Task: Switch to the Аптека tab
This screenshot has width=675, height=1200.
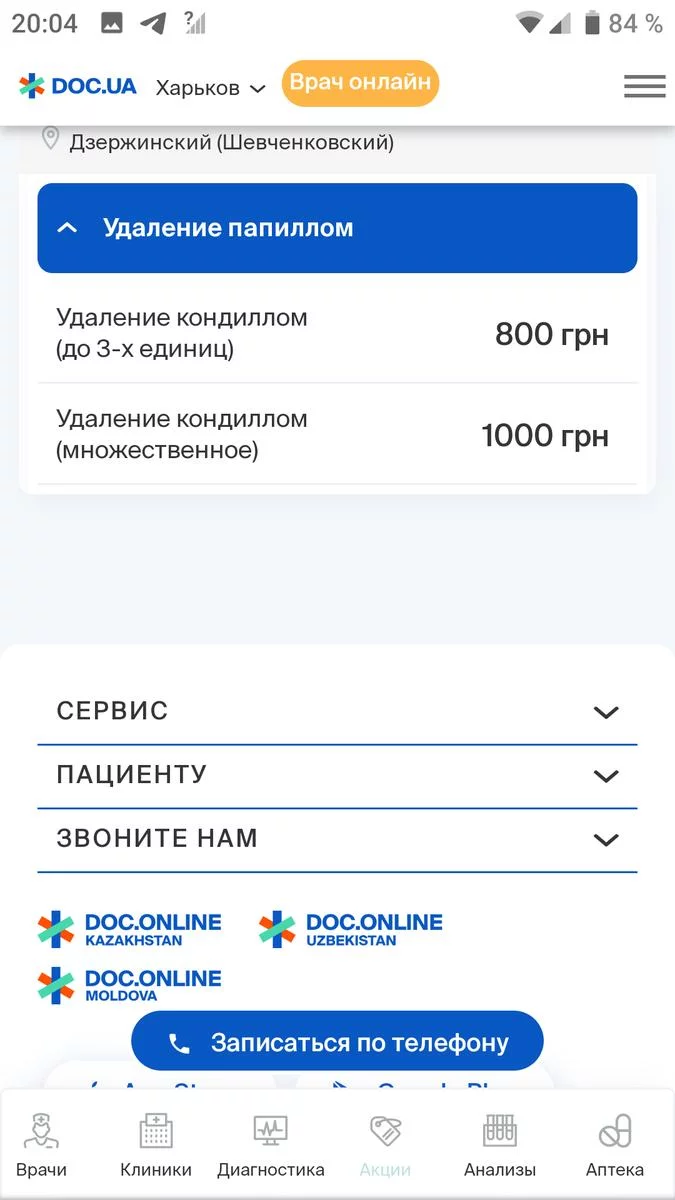Action: point(615,1146)
